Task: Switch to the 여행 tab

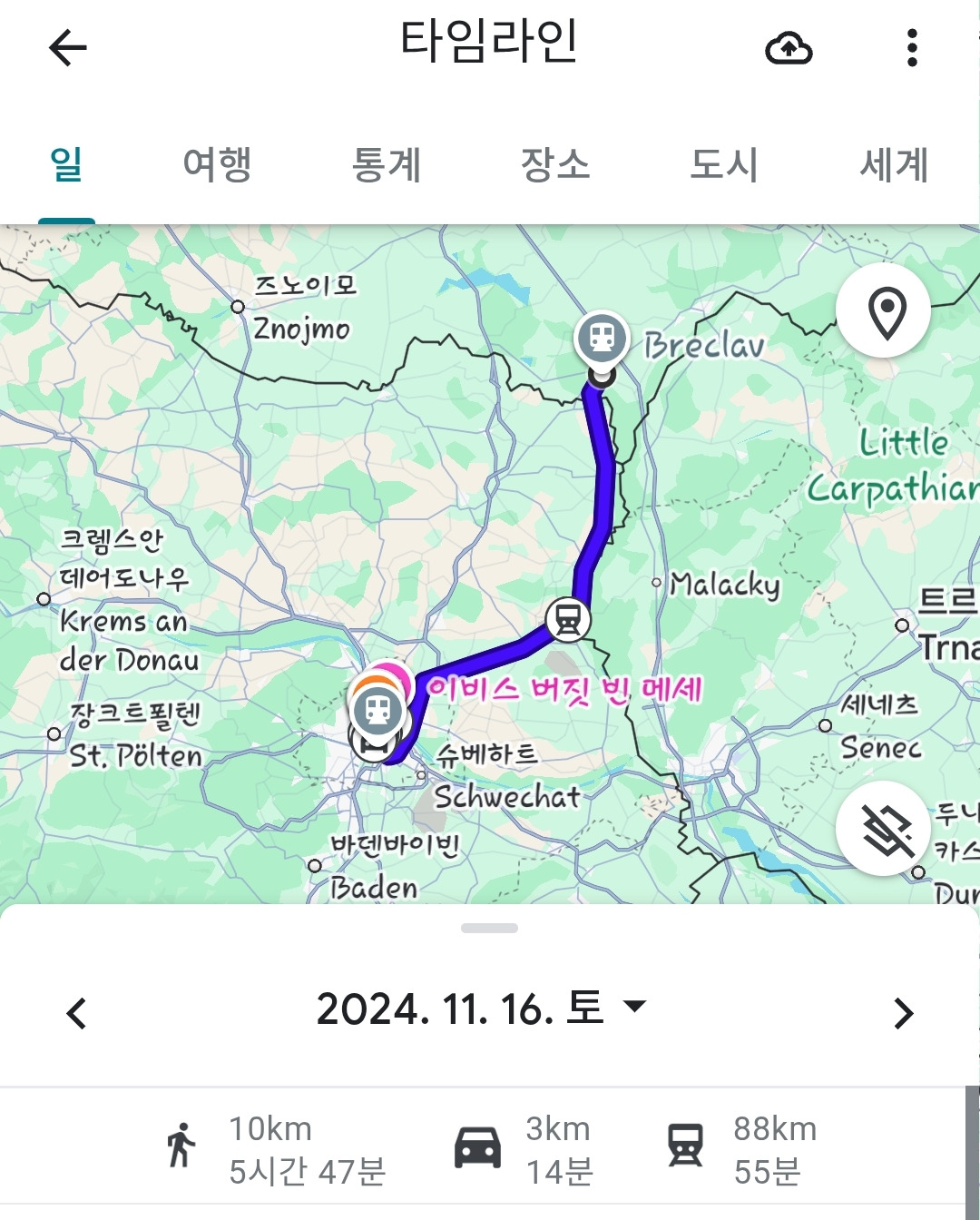Action: click(217, 165)
